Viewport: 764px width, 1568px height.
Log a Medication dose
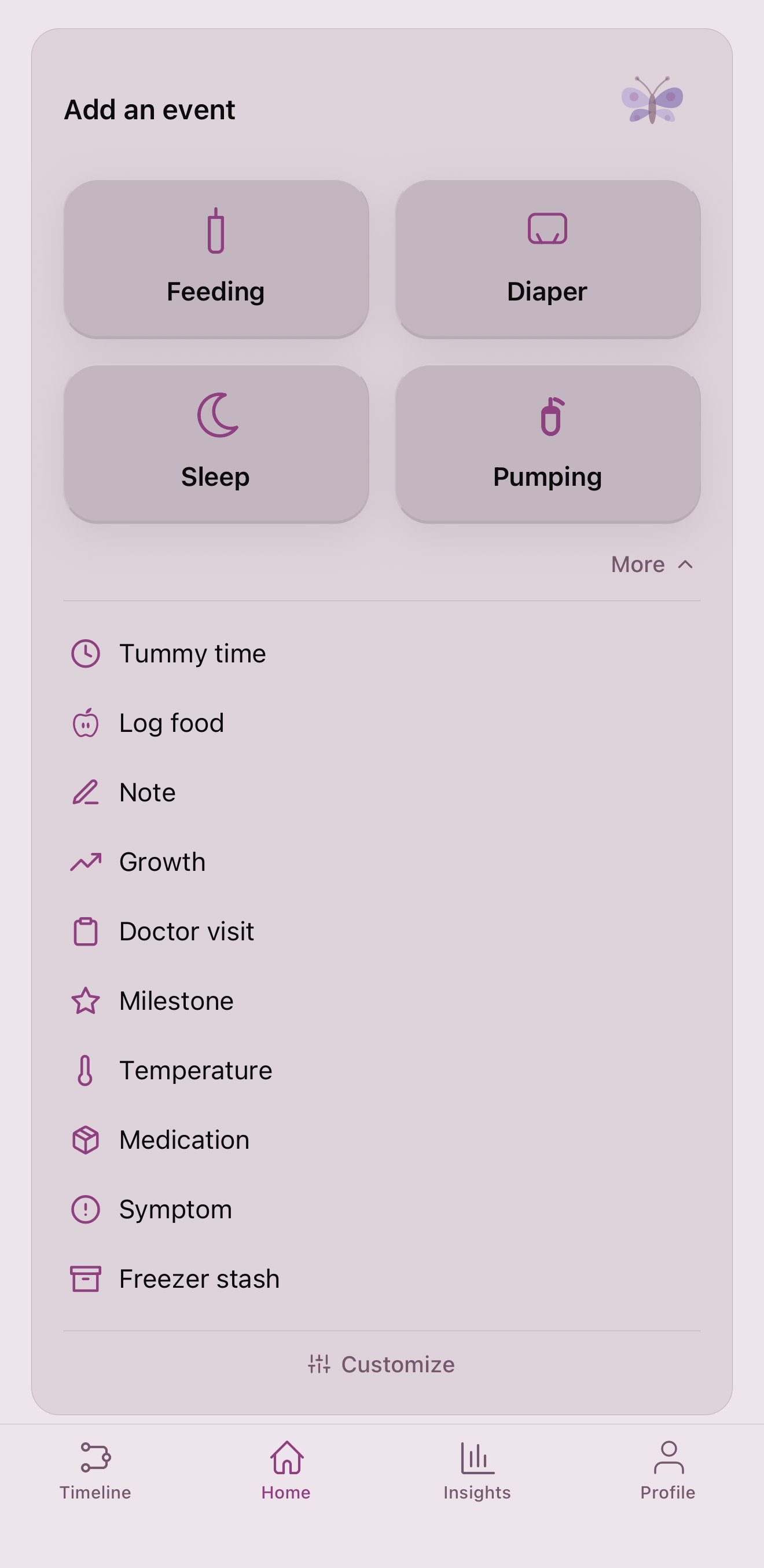[x=184, y=1140]
